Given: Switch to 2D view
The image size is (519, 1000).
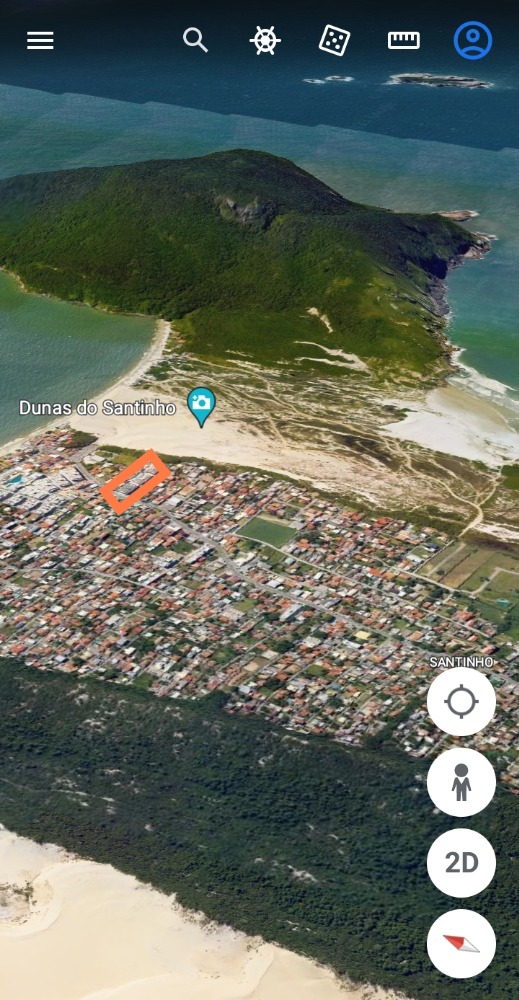Looking at the screenshot, I should coord(461,863).
